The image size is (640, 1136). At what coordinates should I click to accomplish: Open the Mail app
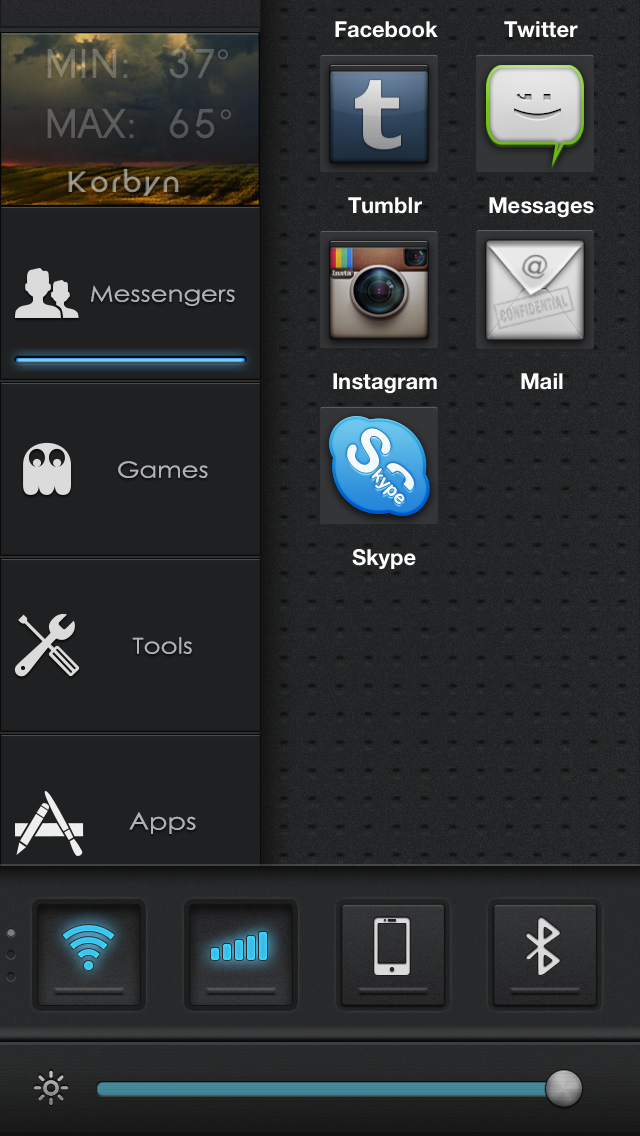[x=535, y=290]
